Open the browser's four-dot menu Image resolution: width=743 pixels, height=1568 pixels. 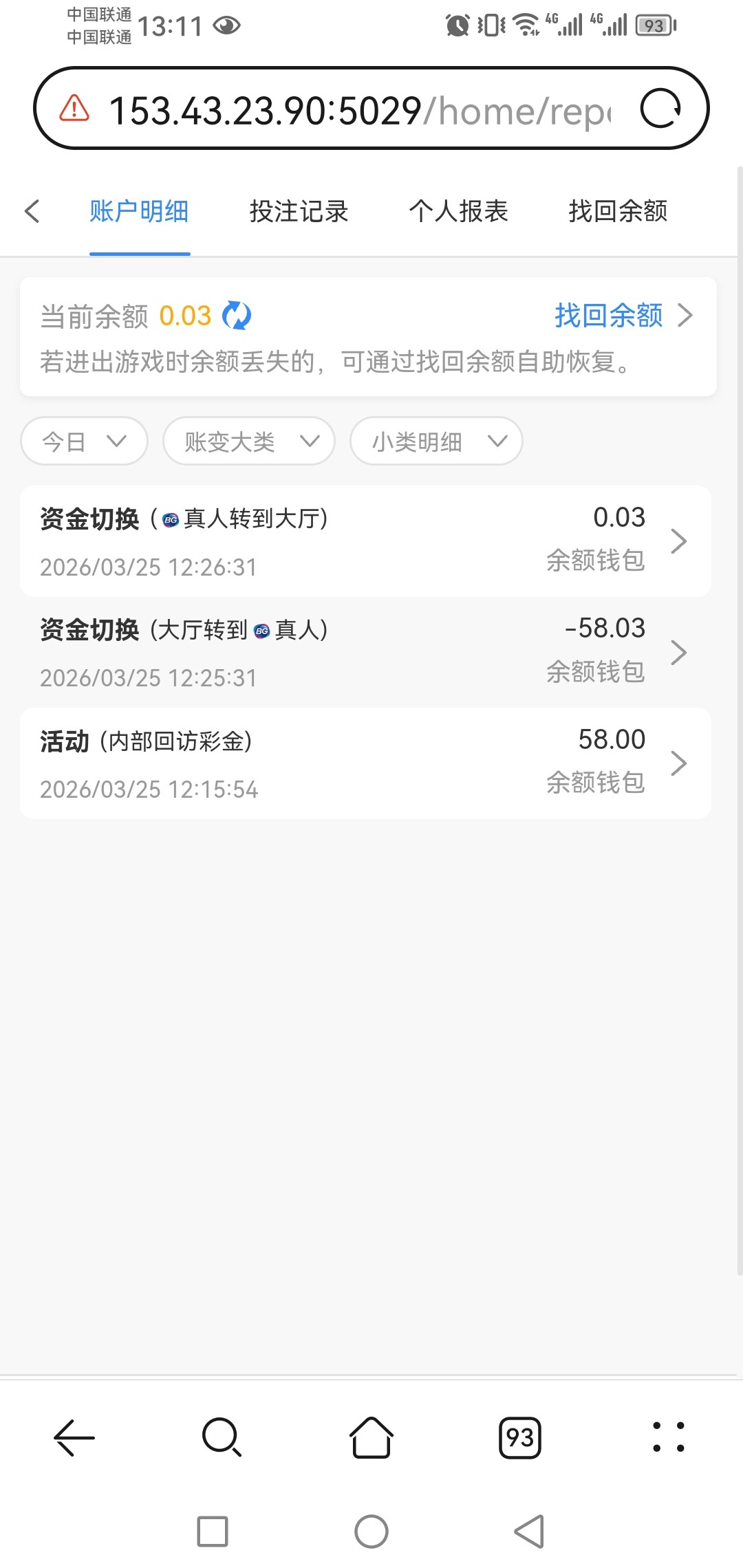(668, 1437)
